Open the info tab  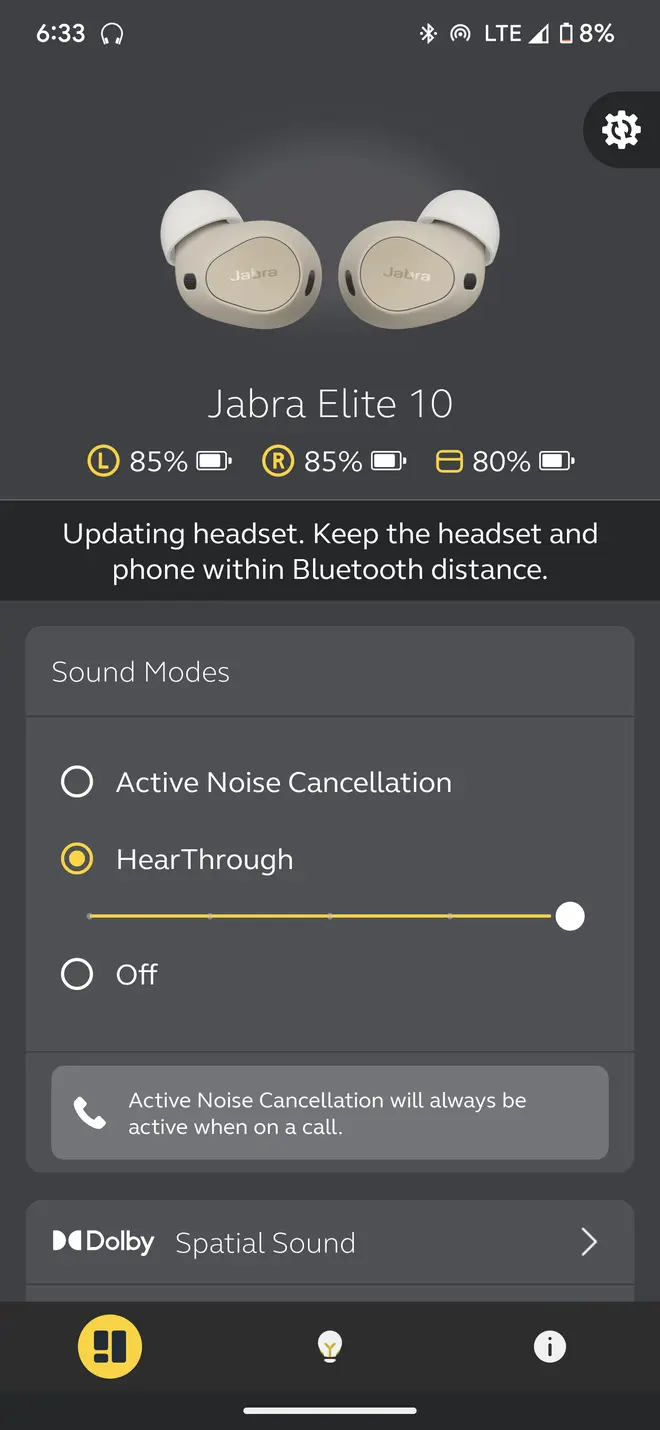click(549, 1347)
